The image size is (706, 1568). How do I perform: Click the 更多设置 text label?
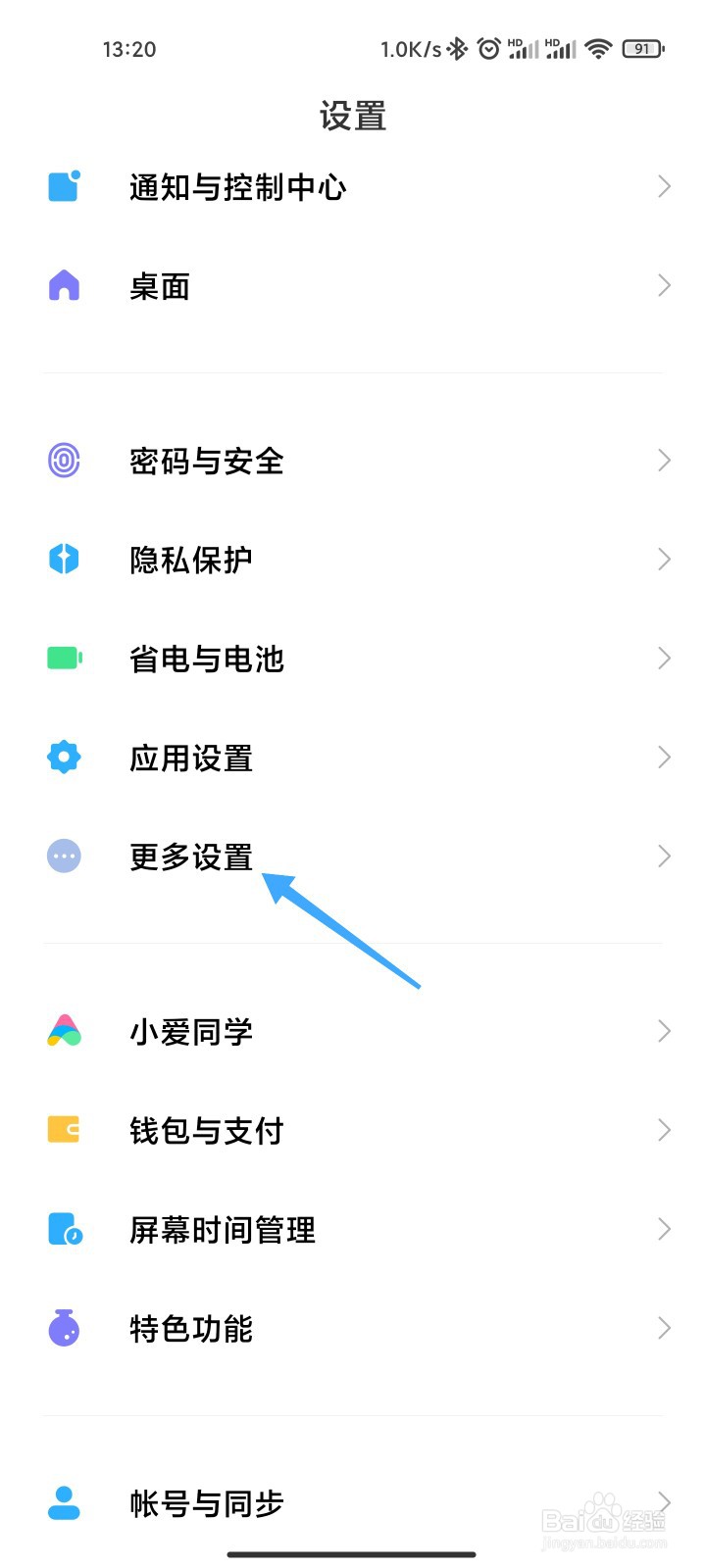tap(191, 856)
